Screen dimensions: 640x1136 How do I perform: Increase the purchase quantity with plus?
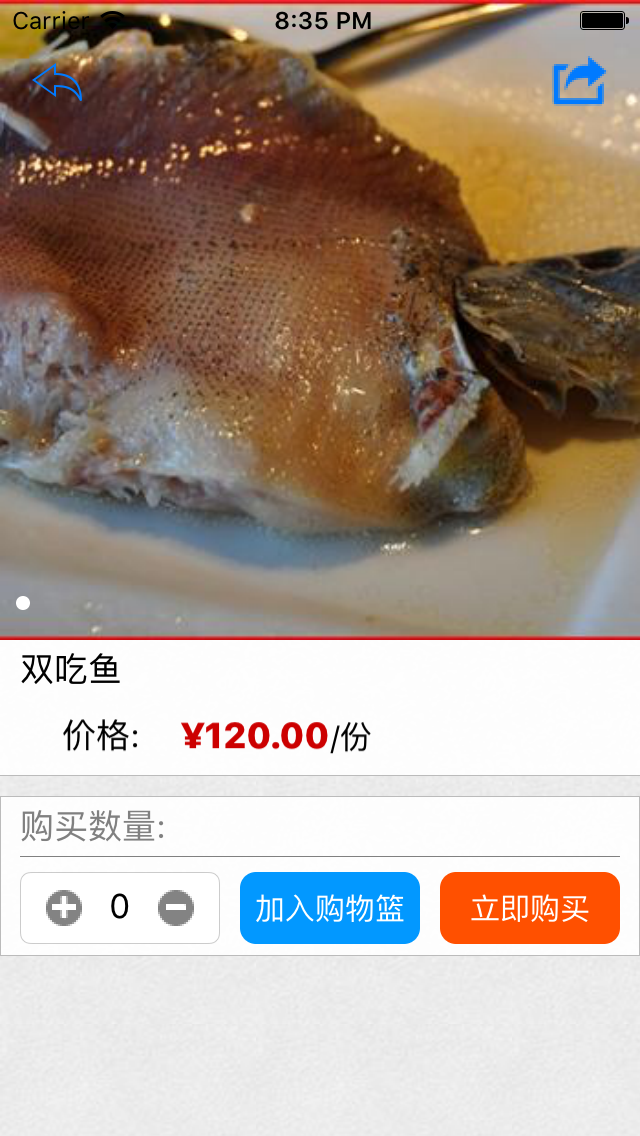pyautogui.click(x=64, y=908)
